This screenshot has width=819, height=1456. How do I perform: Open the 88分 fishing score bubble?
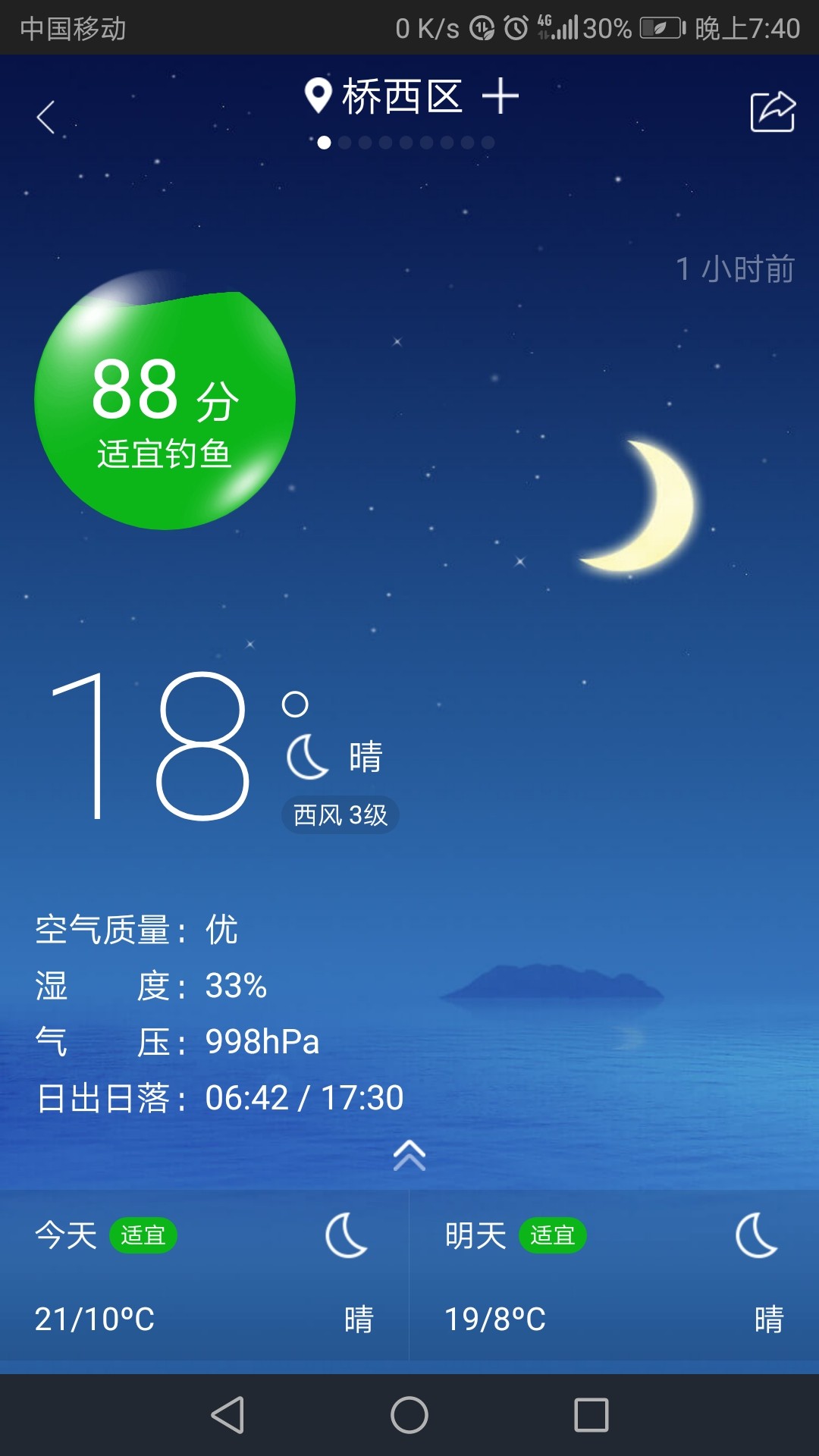click(165, 400)
